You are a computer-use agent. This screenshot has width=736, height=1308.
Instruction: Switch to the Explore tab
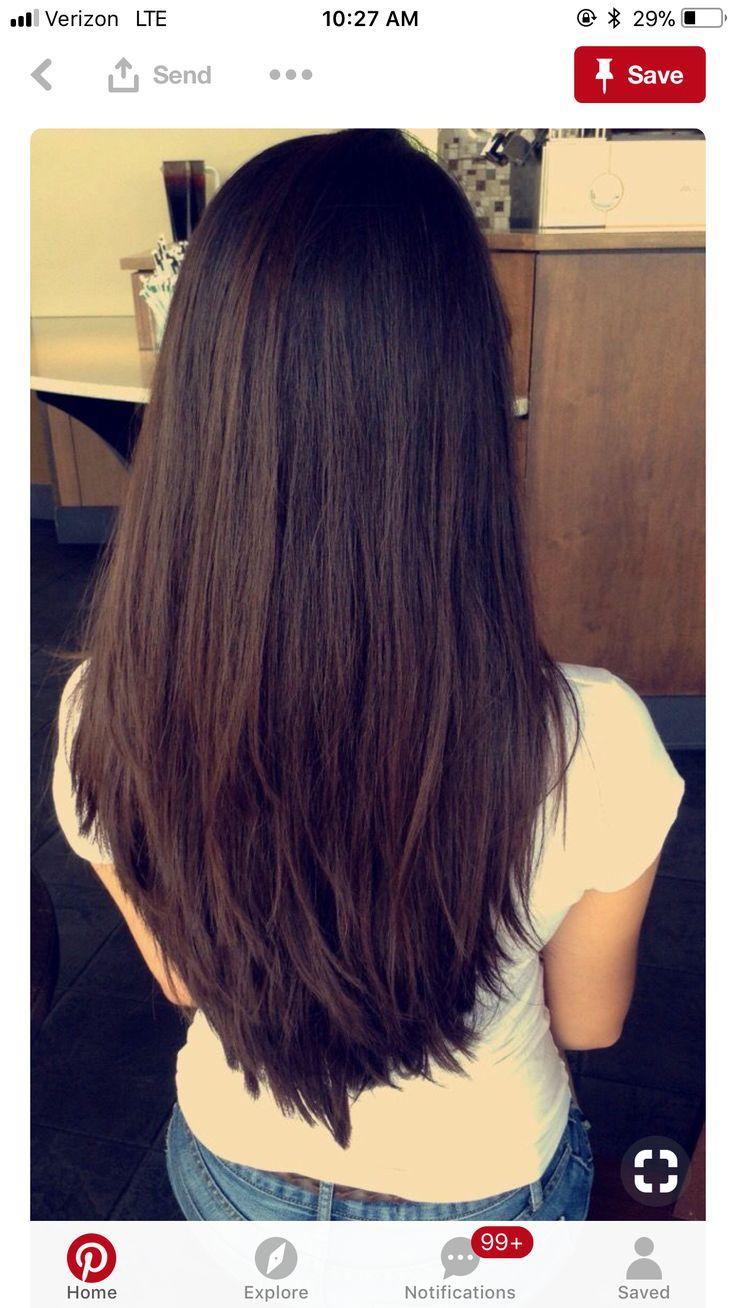276,1267
